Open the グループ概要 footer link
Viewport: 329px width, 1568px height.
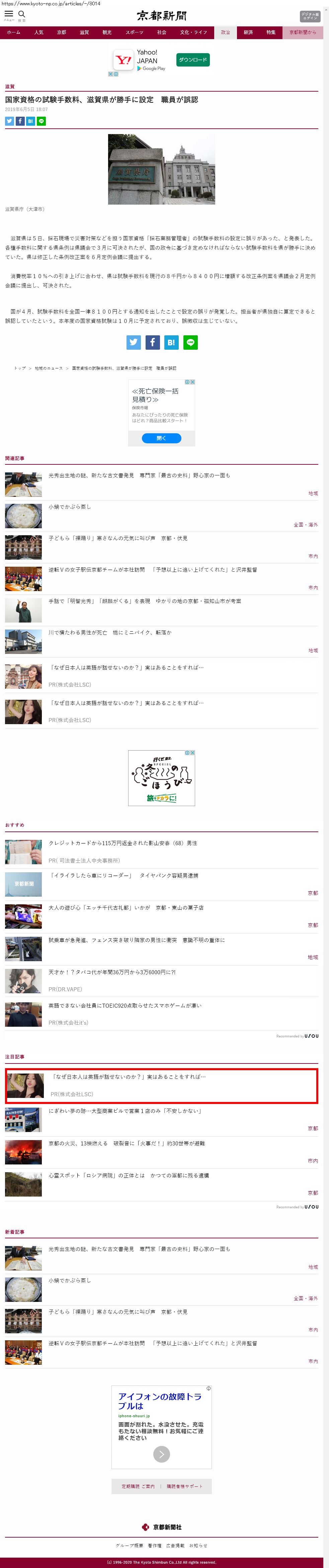tap(129, 1545)
